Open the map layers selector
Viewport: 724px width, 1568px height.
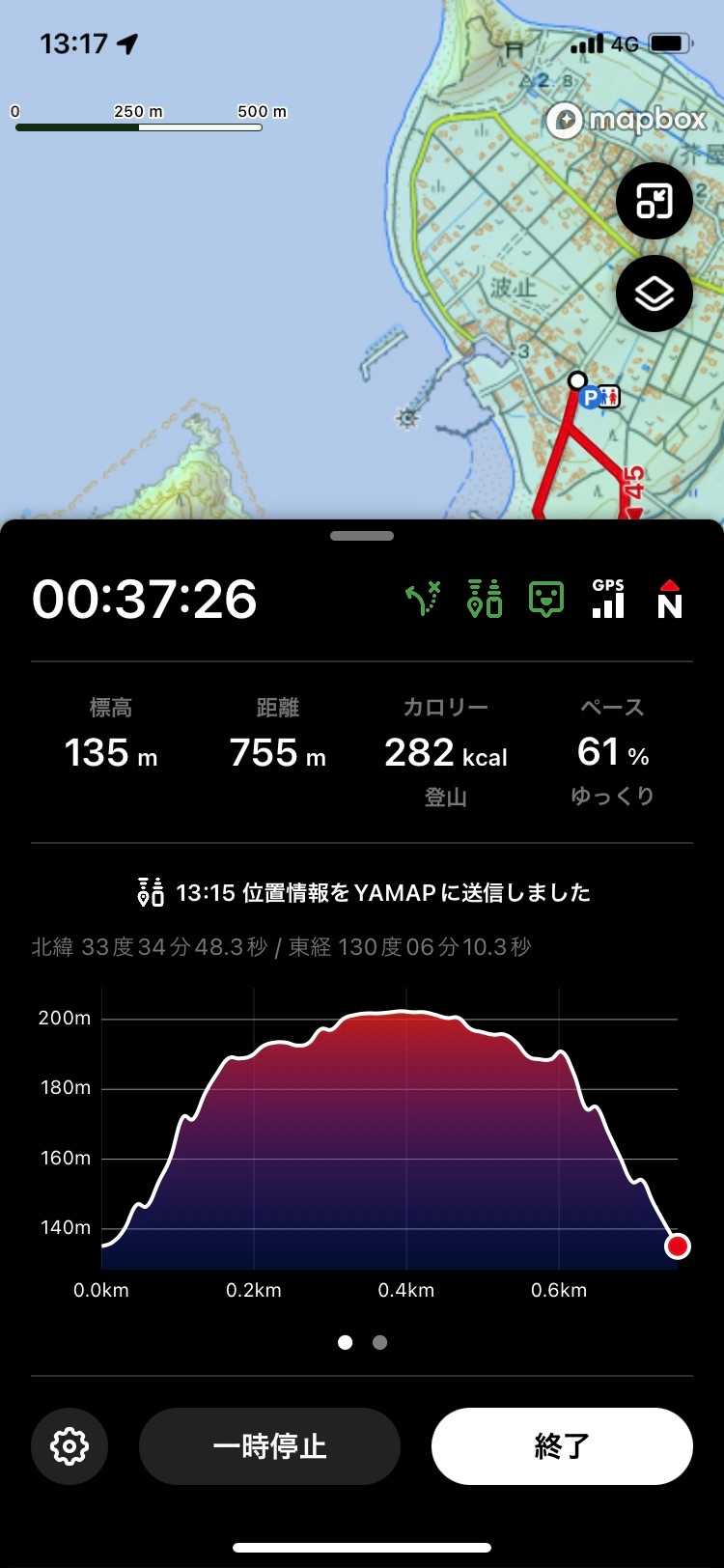tap(654, 294)
